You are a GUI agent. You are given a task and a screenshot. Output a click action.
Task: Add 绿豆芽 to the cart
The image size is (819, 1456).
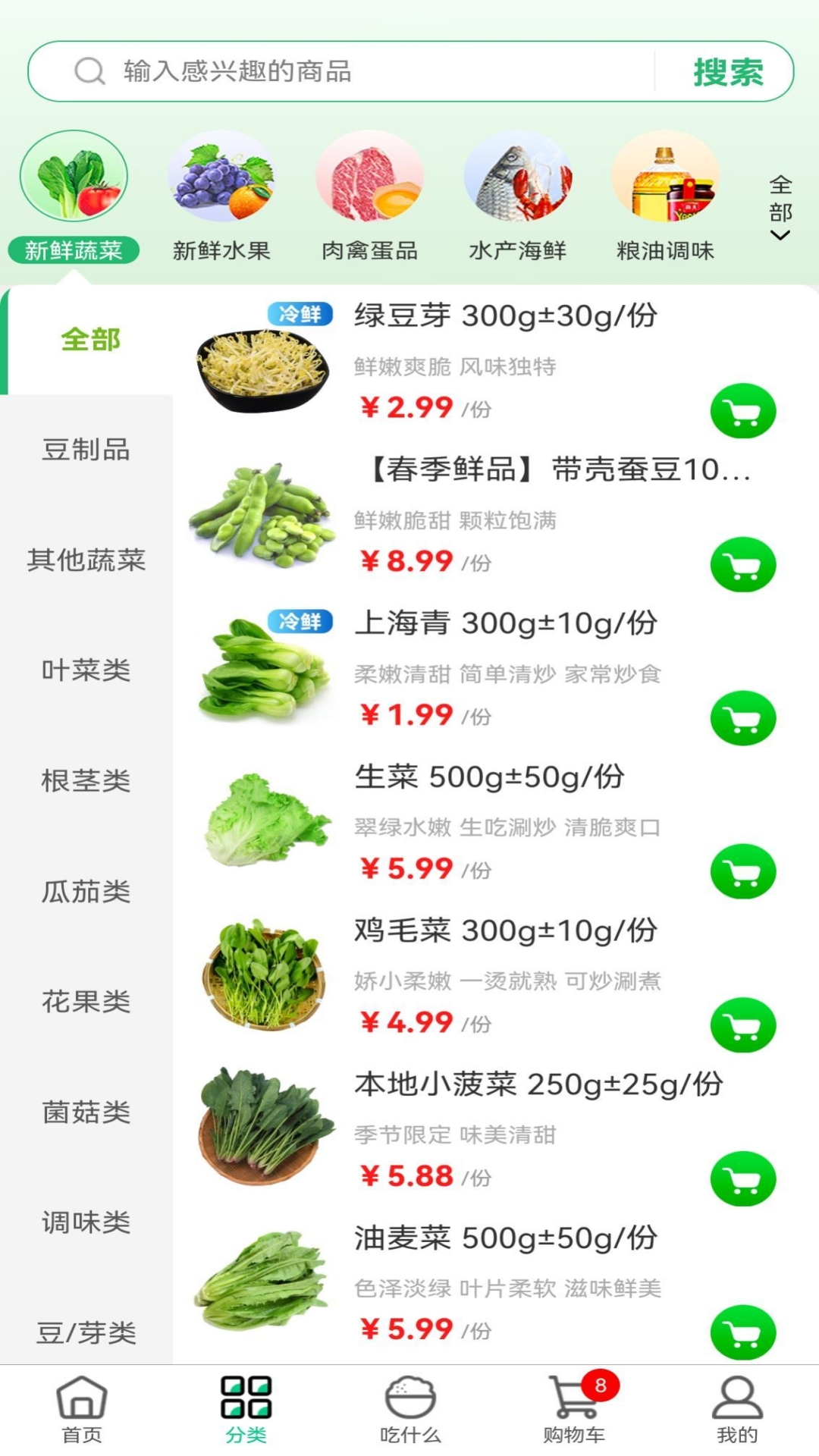click(742, 411)
